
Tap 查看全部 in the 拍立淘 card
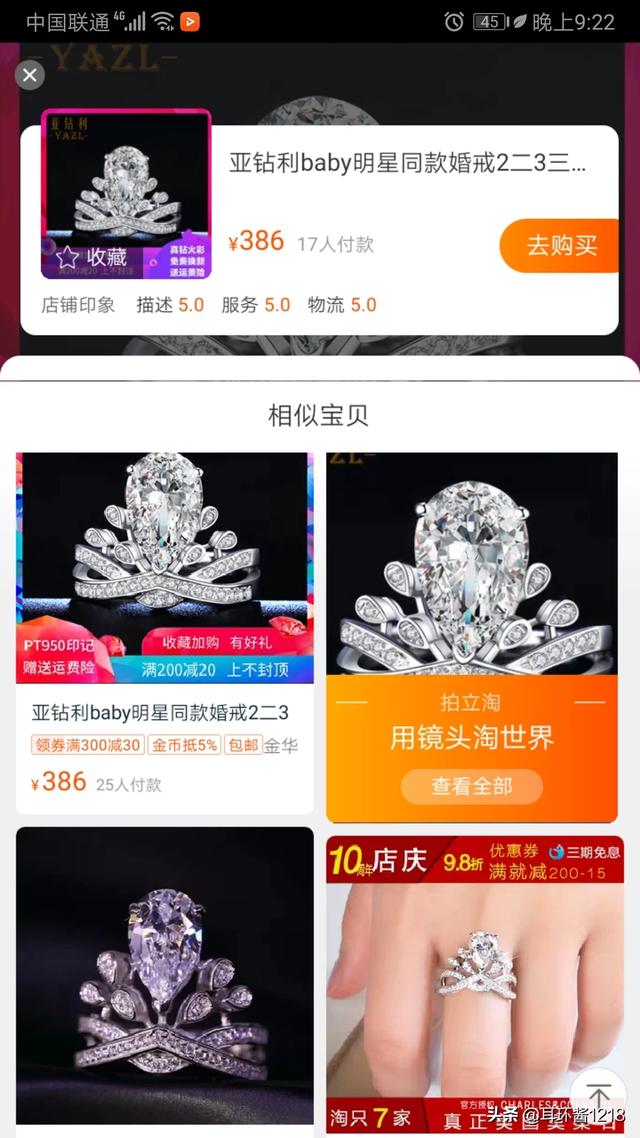[x=472, y=786]
